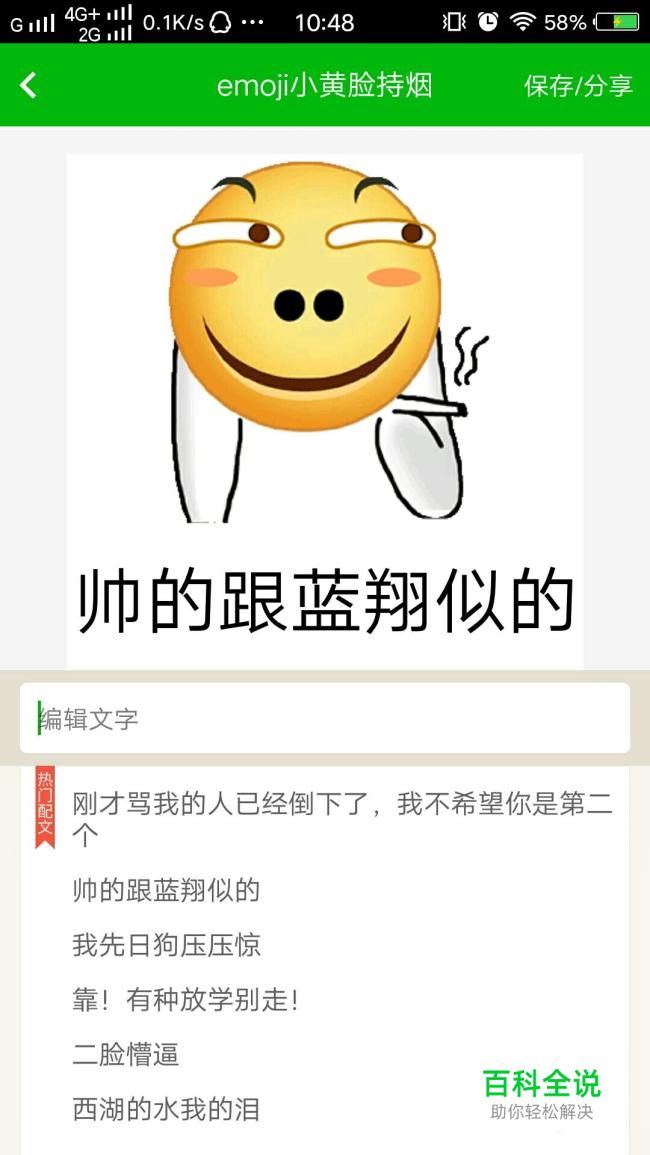Use the caption 二脸懵逼

125,1055
